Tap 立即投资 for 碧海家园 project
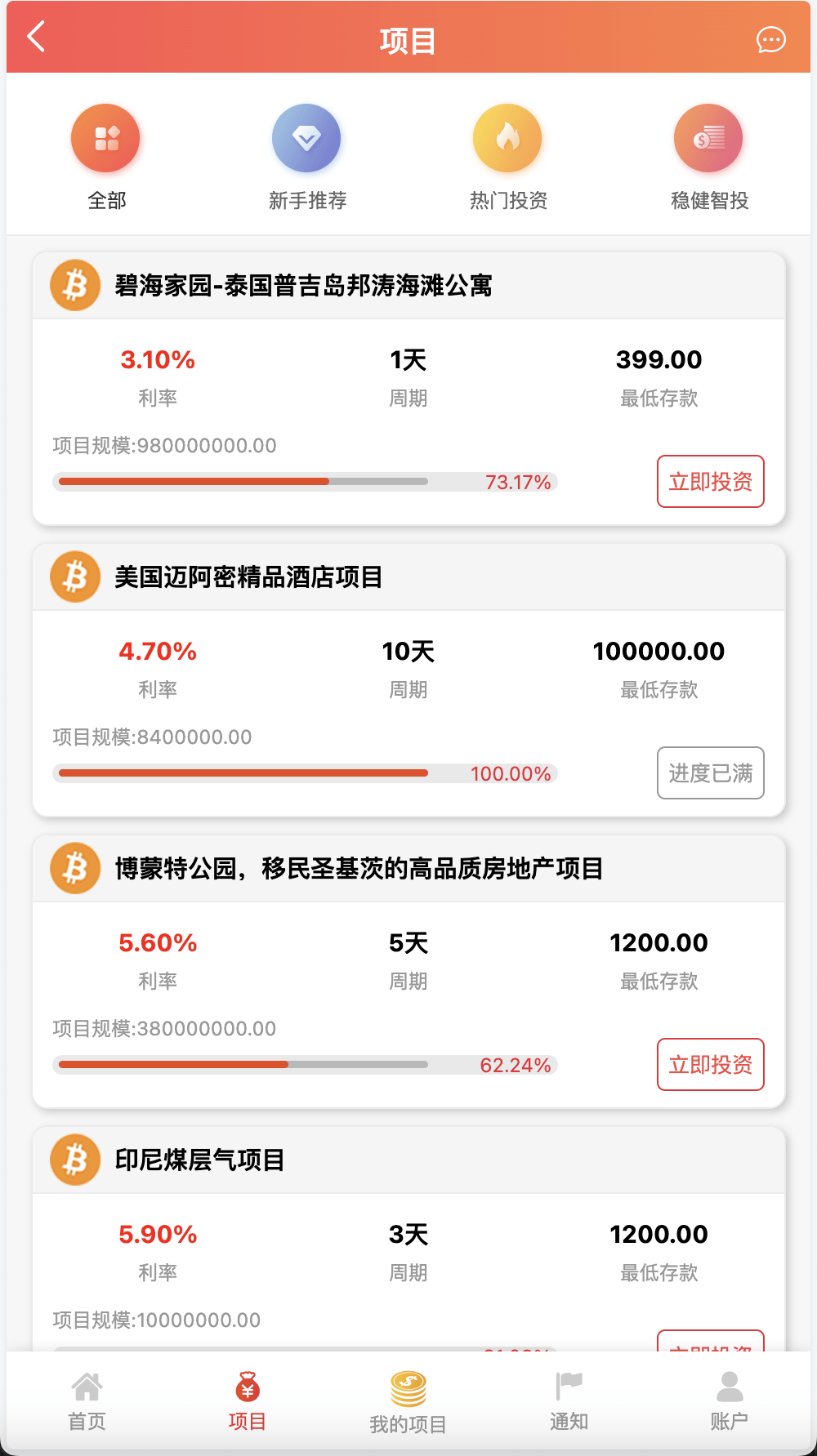Screen dimensions: 817x1456 [710, 482]
